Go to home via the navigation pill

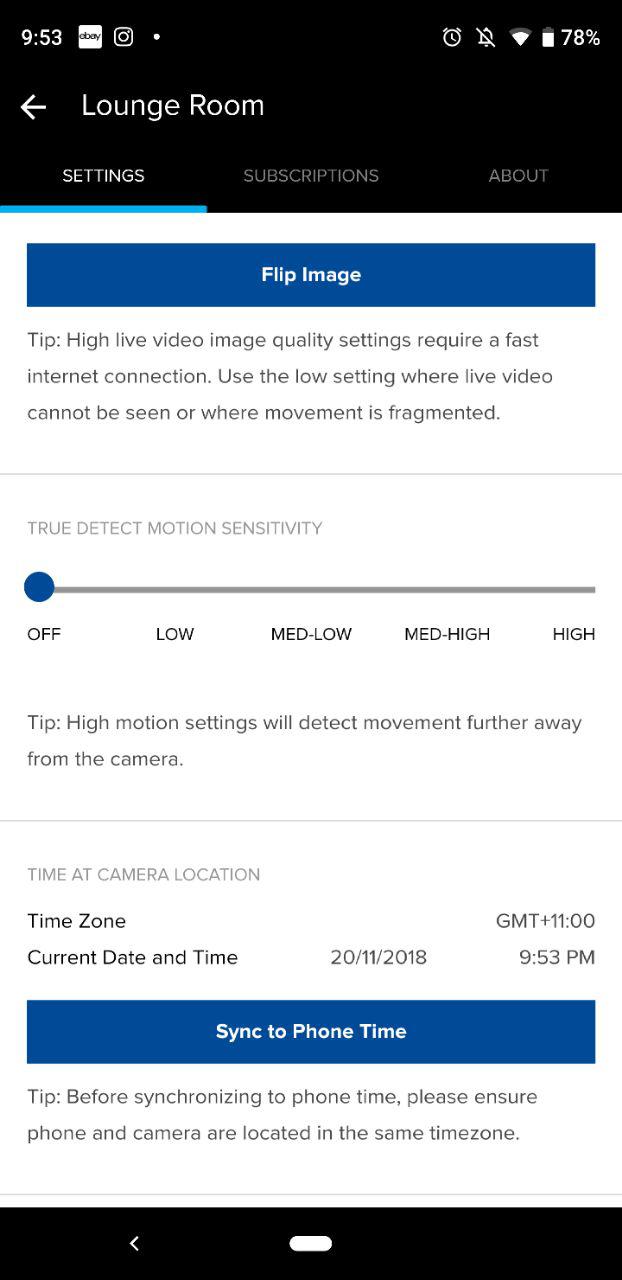311,1243
